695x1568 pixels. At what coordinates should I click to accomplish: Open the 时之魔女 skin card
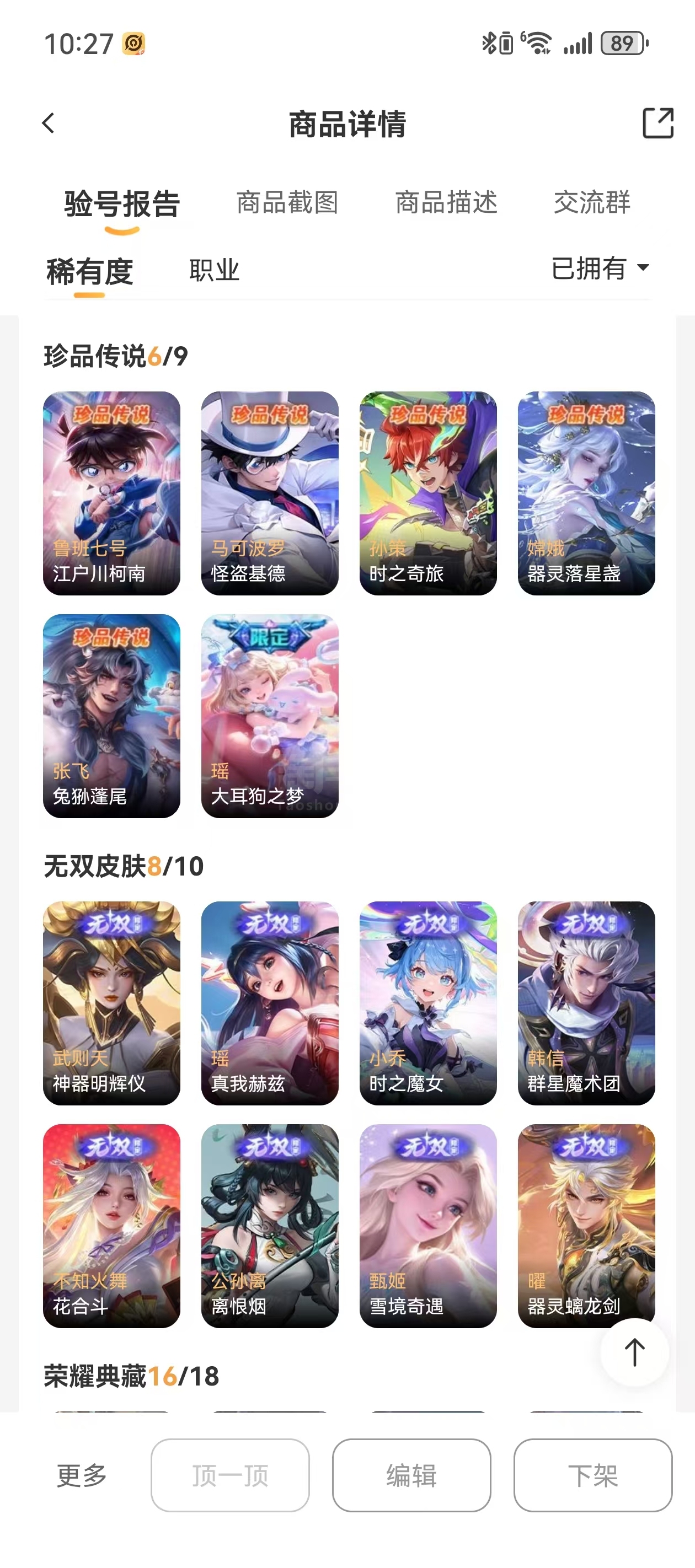pos(428,1003)
